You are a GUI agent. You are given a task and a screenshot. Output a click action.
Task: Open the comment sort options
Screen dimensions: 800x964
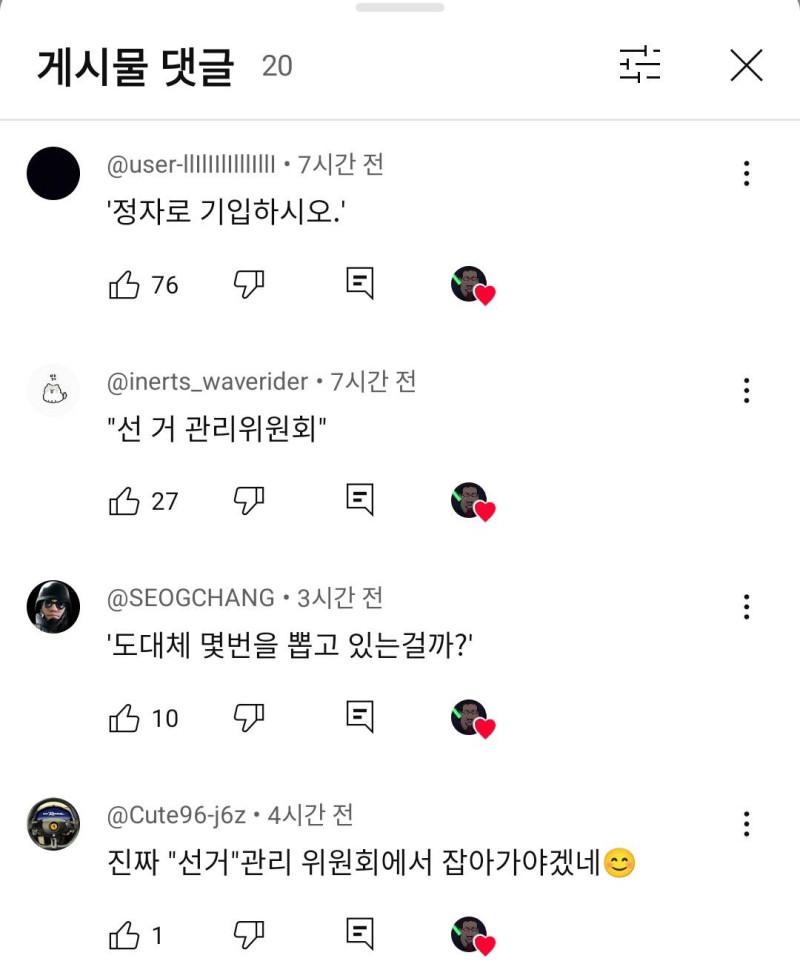coord(640,66)
